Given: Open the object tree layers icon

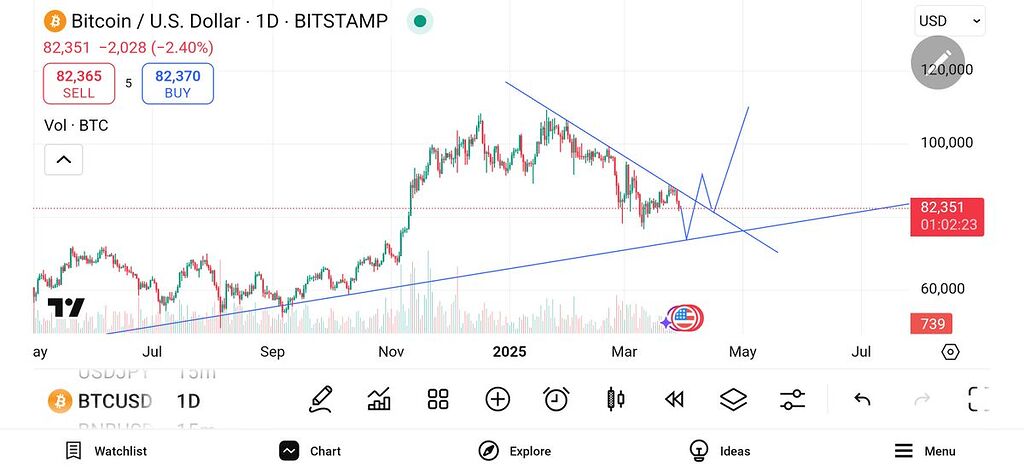Looking at the screenshot, I should click(733, 400).
